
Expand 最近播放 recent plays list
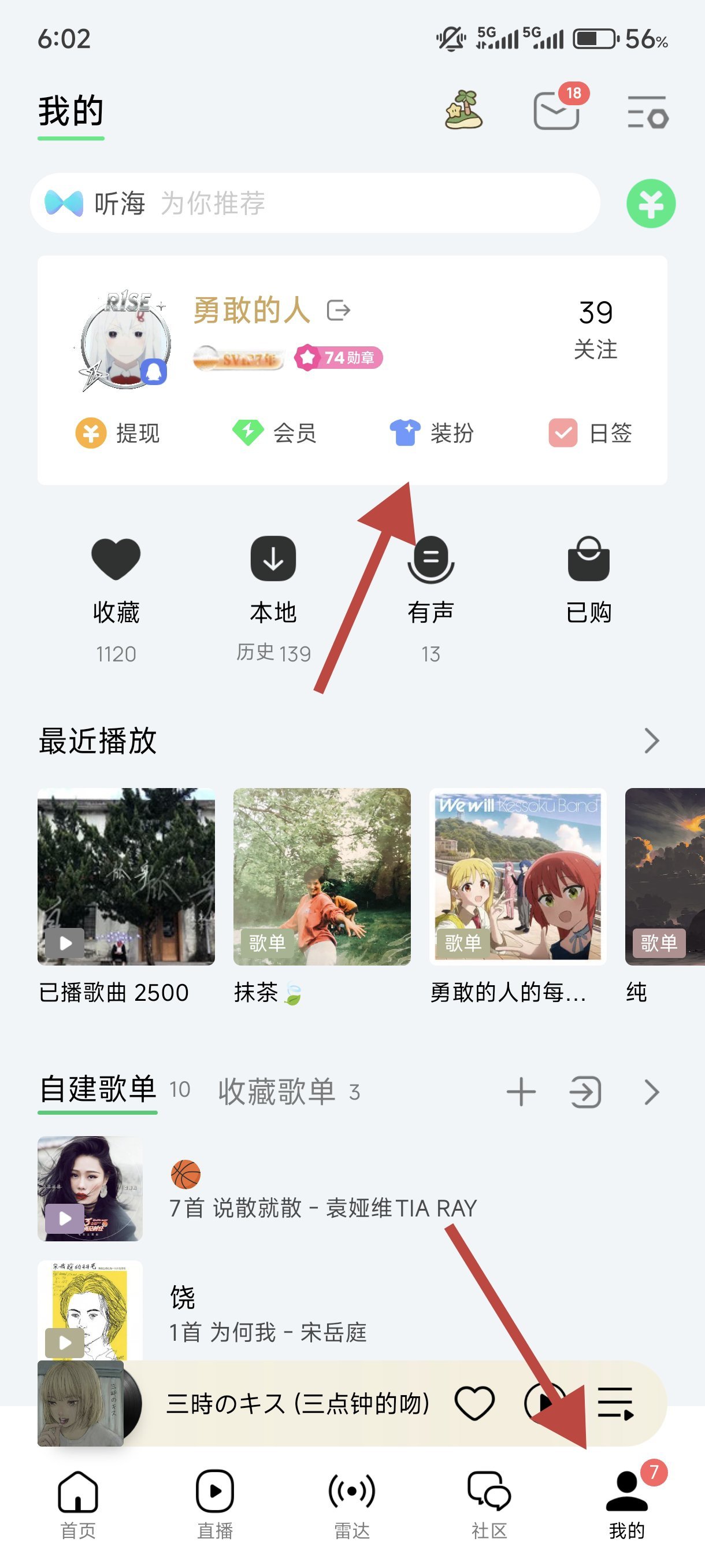pyautogui.click(x=651, y=741)
